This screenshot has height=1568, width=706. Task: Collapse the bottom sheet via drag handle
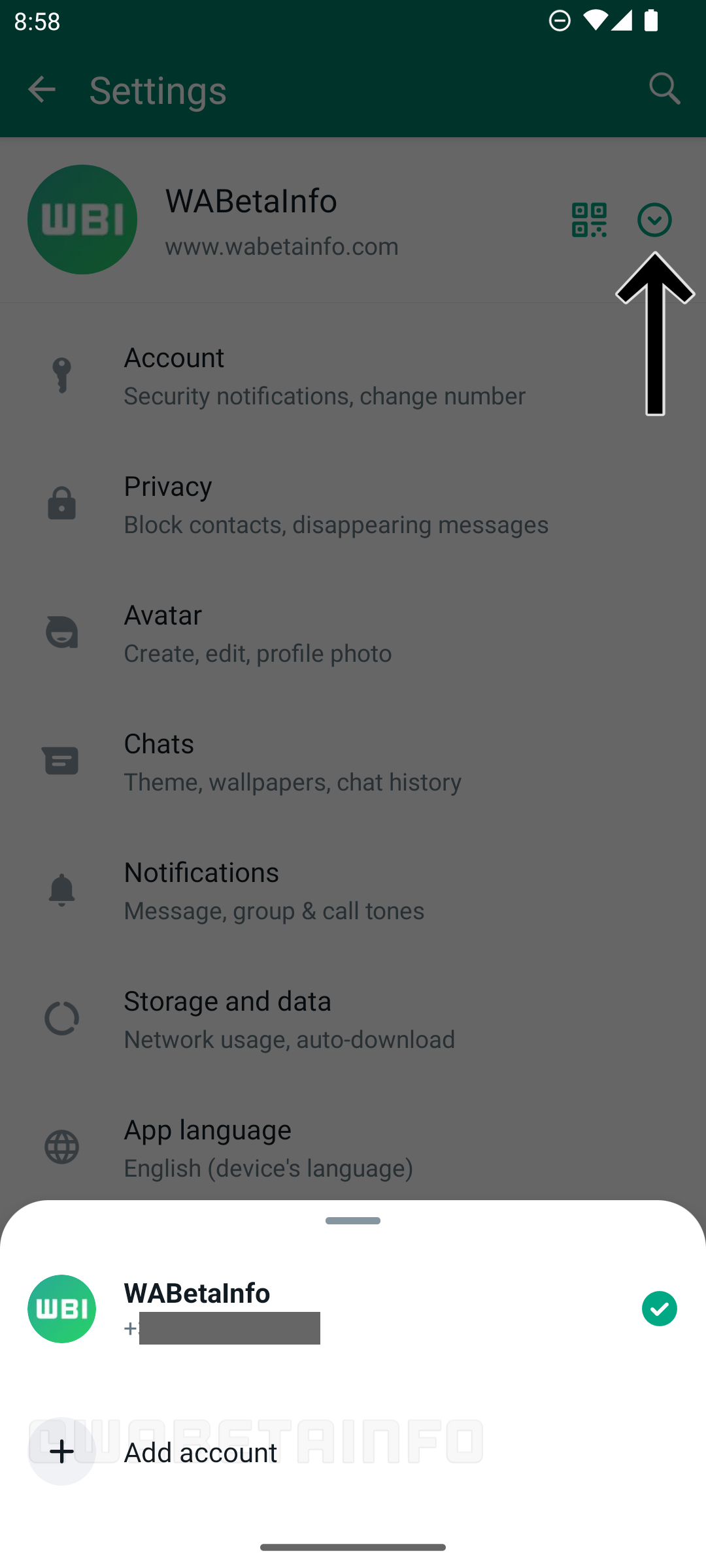(x=353, y=1220)
